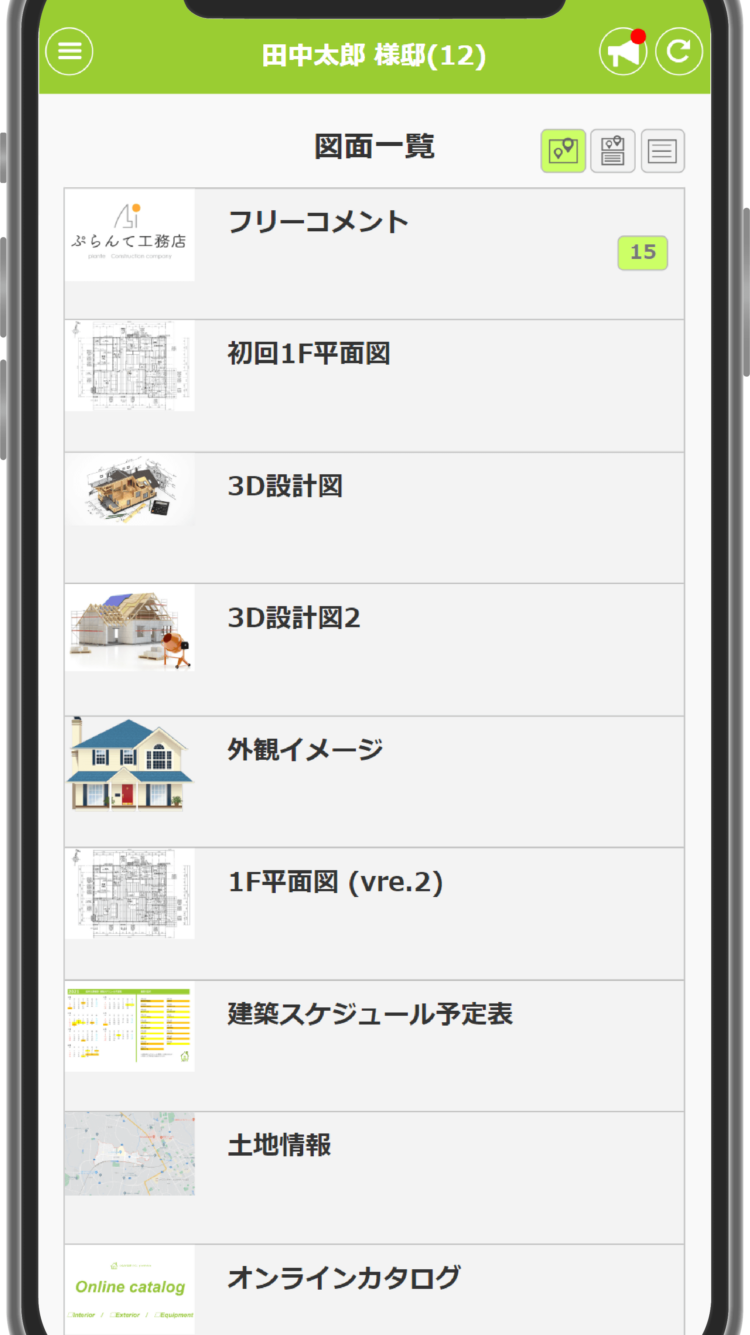The width and height of the screenshot is (750, 1335).
Task: Tap the refresh icon
Action: coord(679,52)
